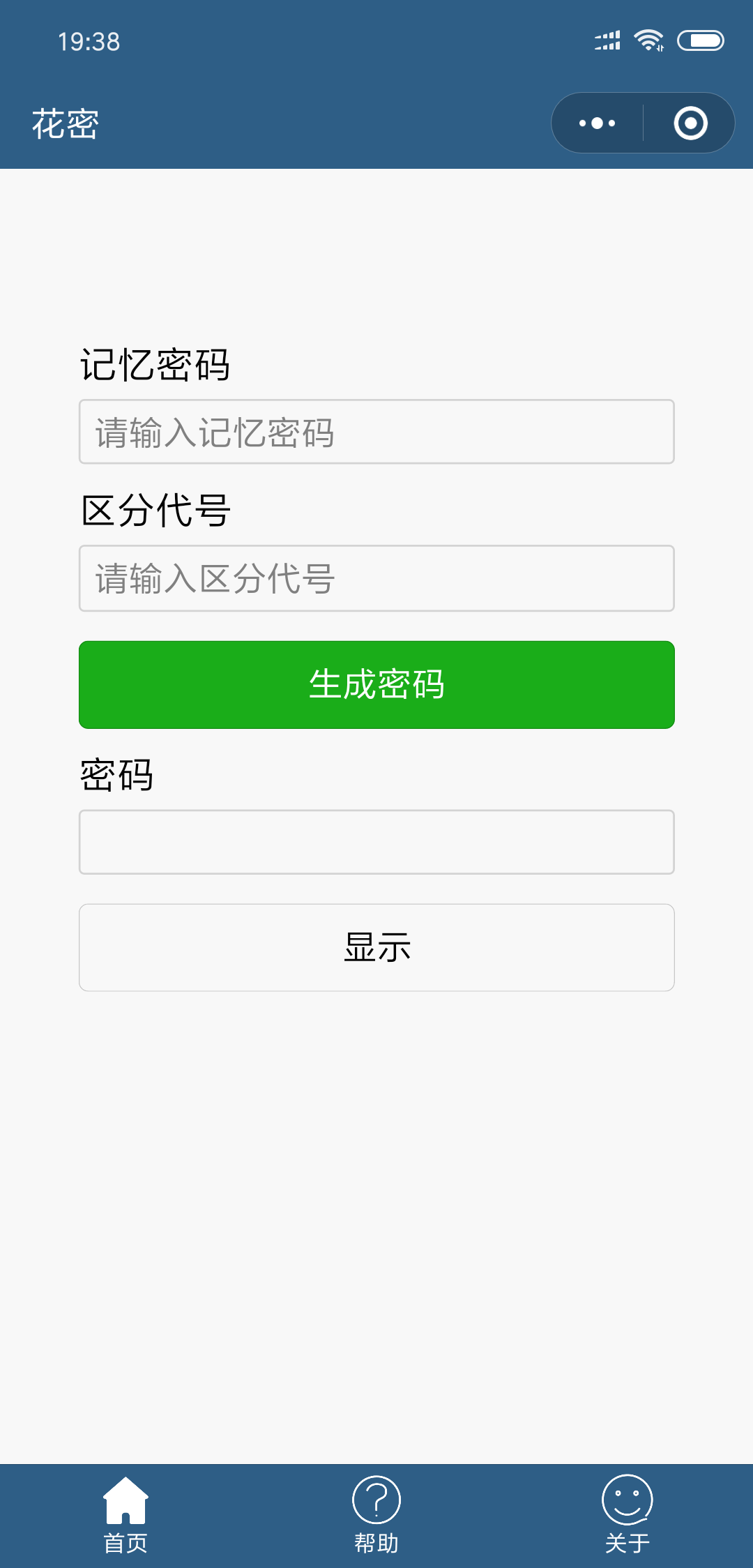
Task: Focus the 区分代号 input field
Action: tap(376, 578)
